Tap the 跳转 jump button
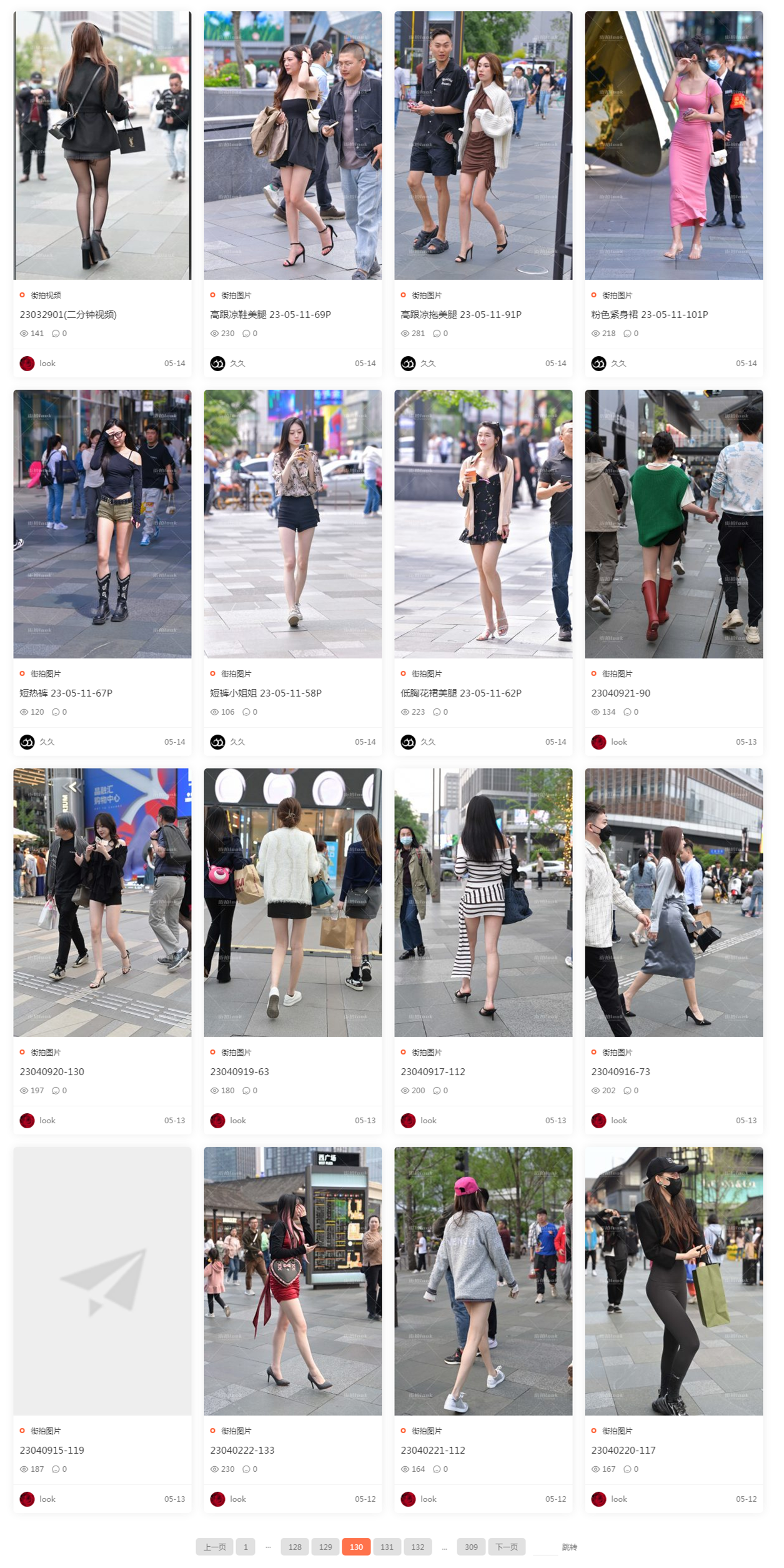Screen dimensions: 784x1568 569,1547
